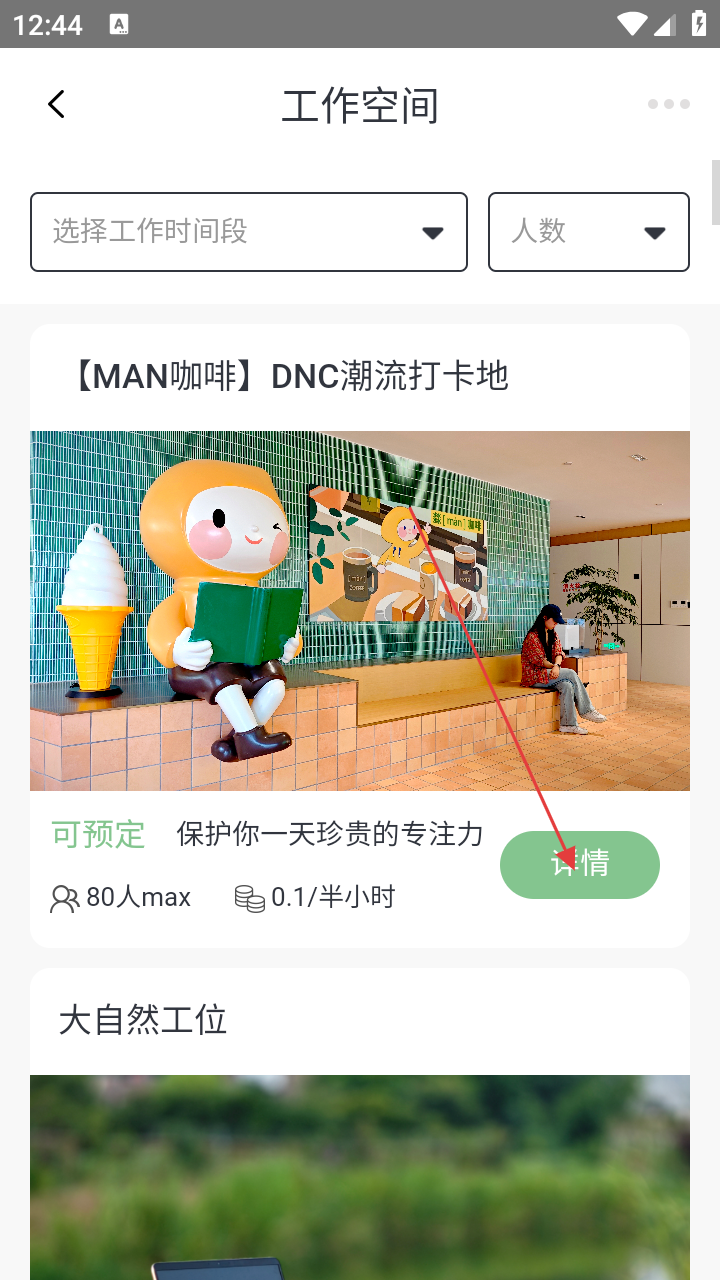Expand the 选择工作时间段 dropdown

coord(249,232)
